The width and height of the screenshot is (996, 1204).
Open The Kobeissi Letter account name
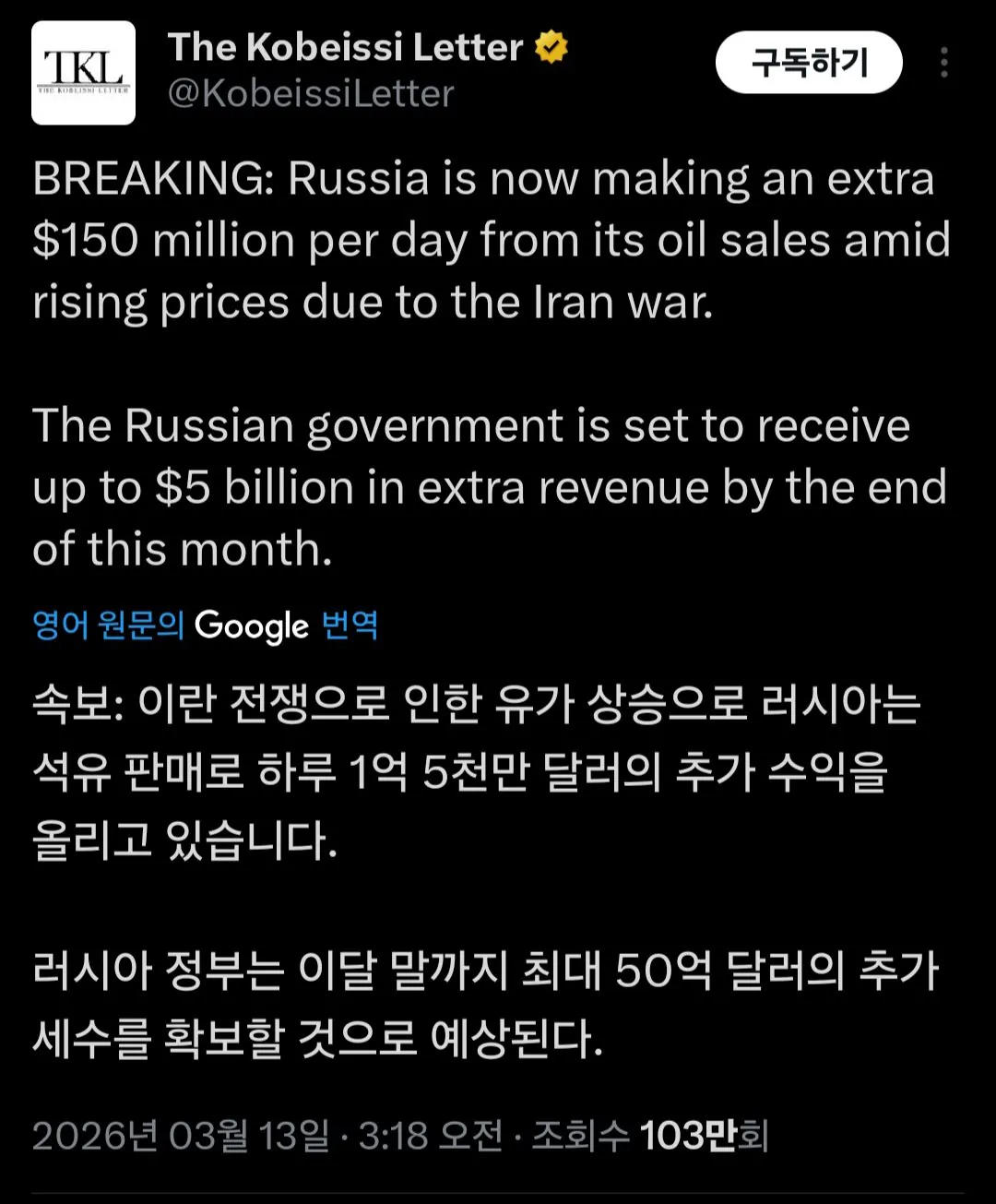pyautogui.click(x=346, y=47)
